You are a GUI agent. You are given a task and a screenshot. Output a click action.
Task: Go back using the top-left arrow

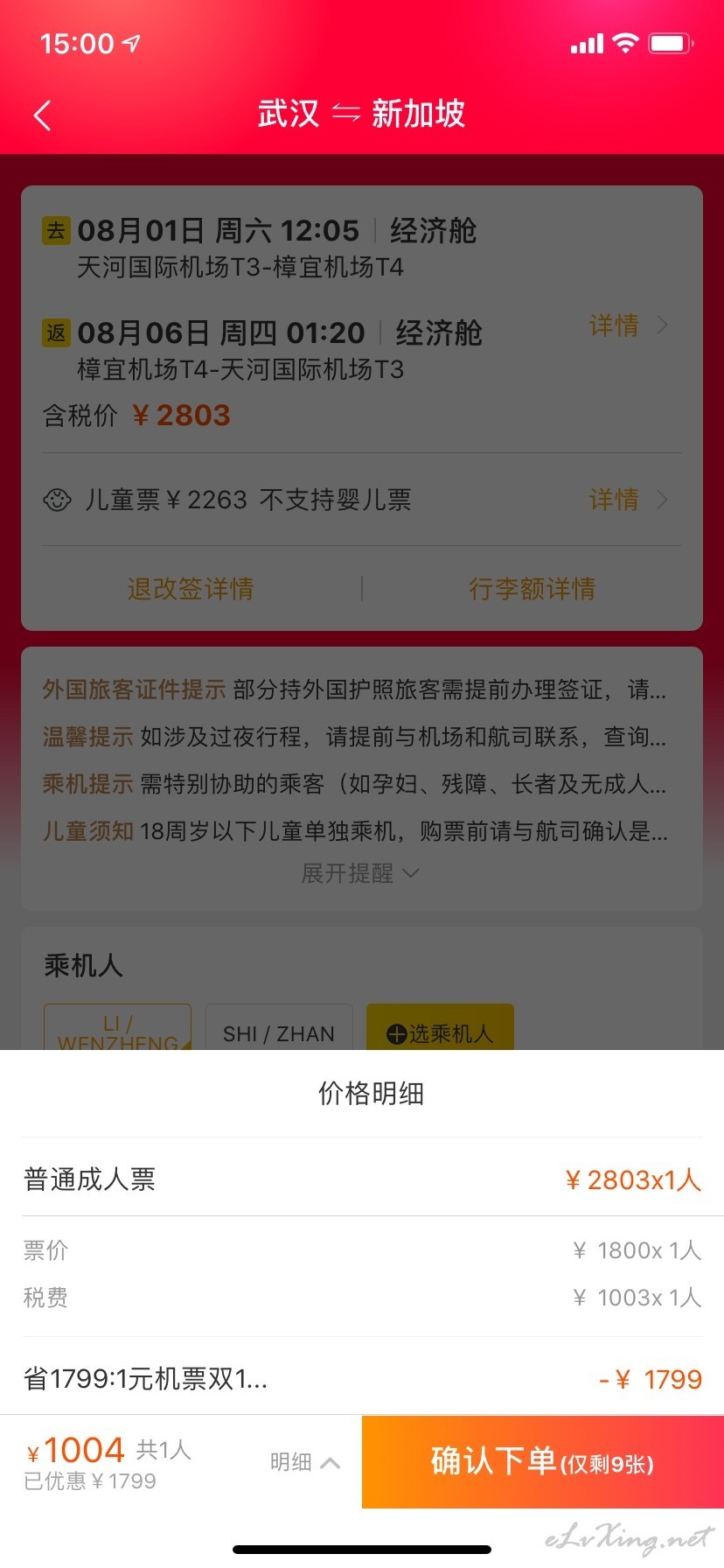(x=42, y=115)
